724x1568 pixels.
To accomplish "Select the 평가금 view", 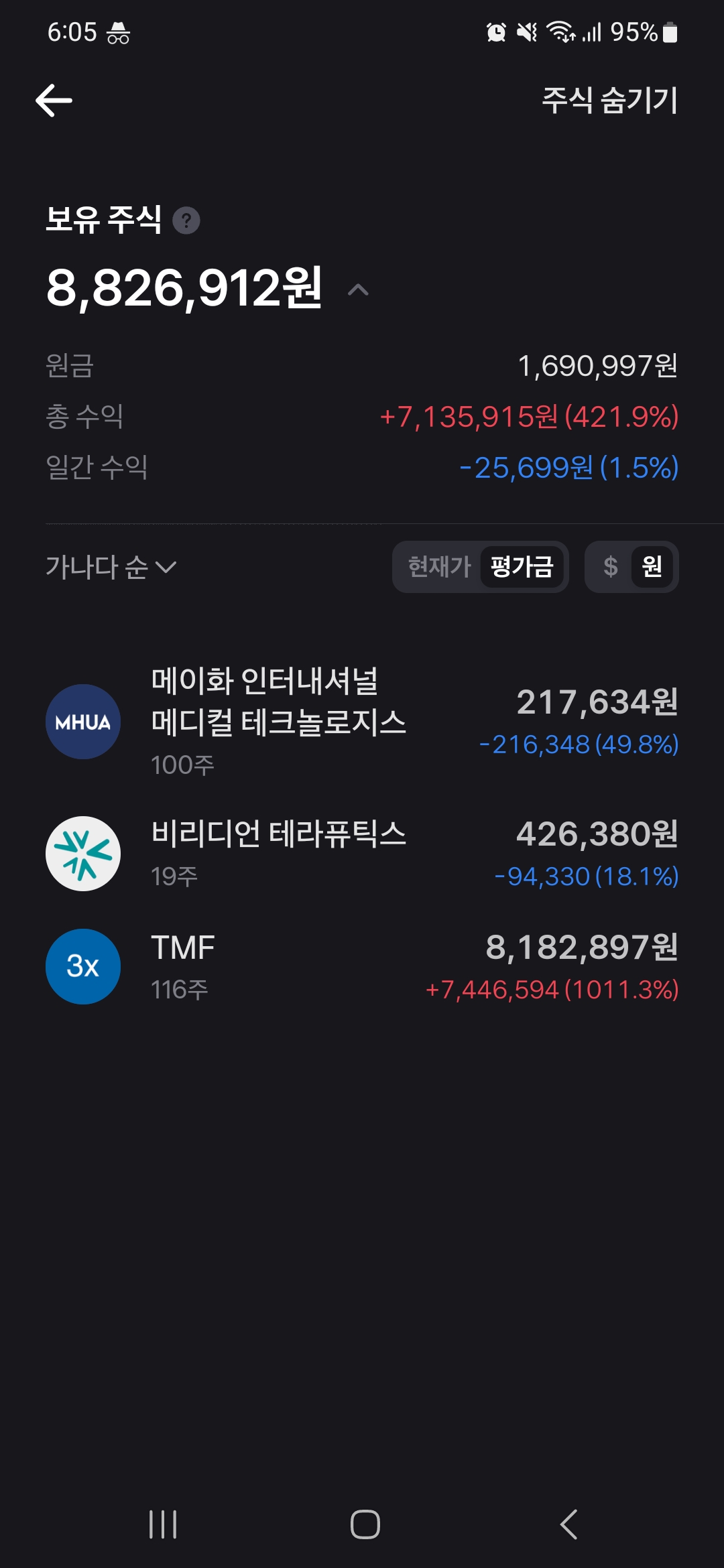I will pyautogui.click(x=522, y=567).
